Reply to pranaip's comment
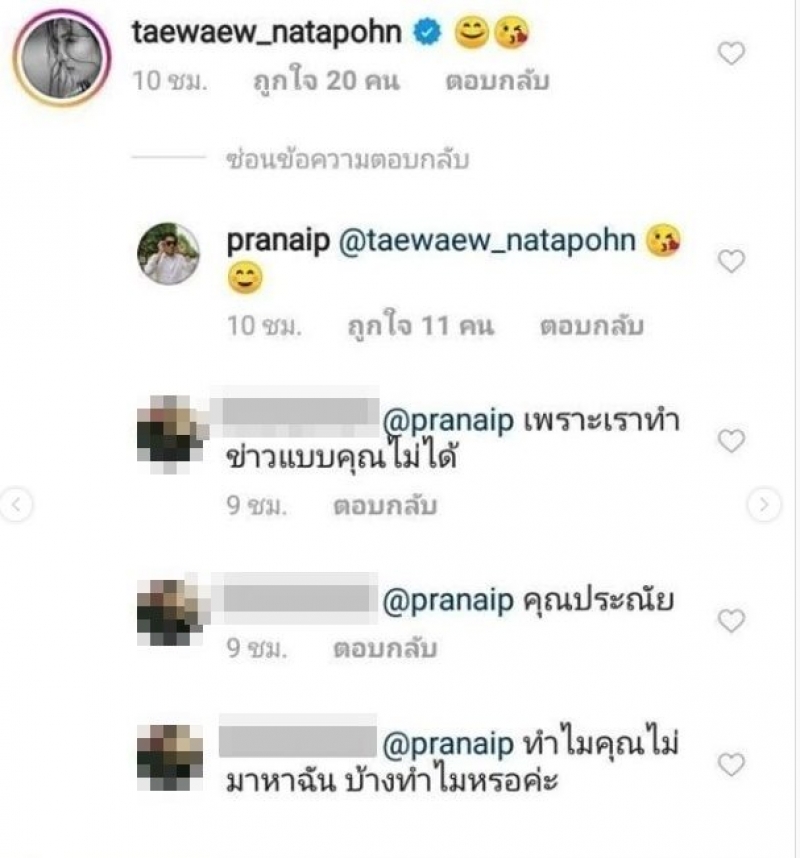800x858 pixels. coord(590,326)
